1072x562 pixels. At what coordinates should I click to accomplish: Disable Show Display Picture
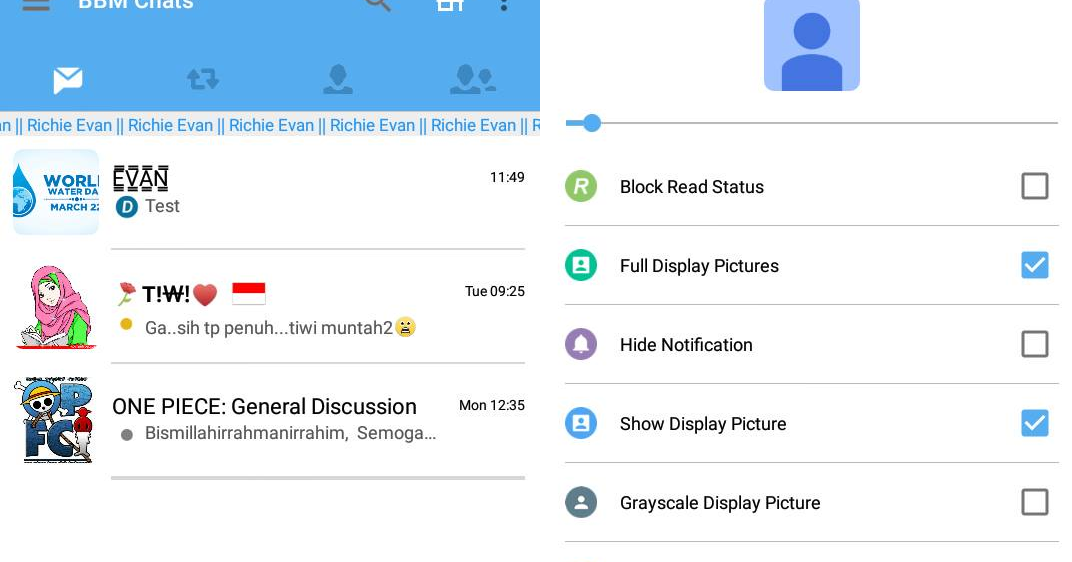coord(1034,423)
